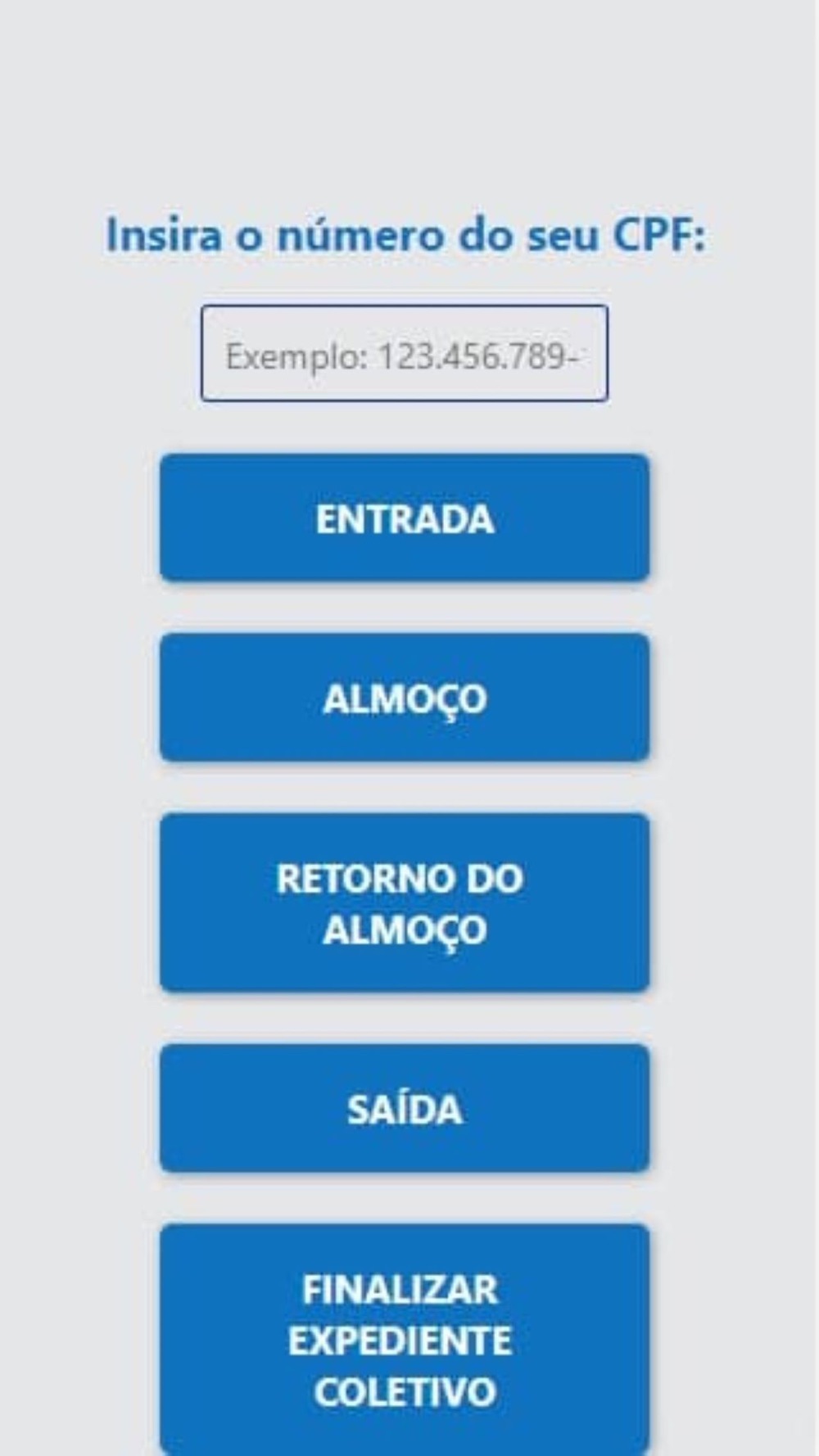Tap the CPF number input field

point(405,354)
